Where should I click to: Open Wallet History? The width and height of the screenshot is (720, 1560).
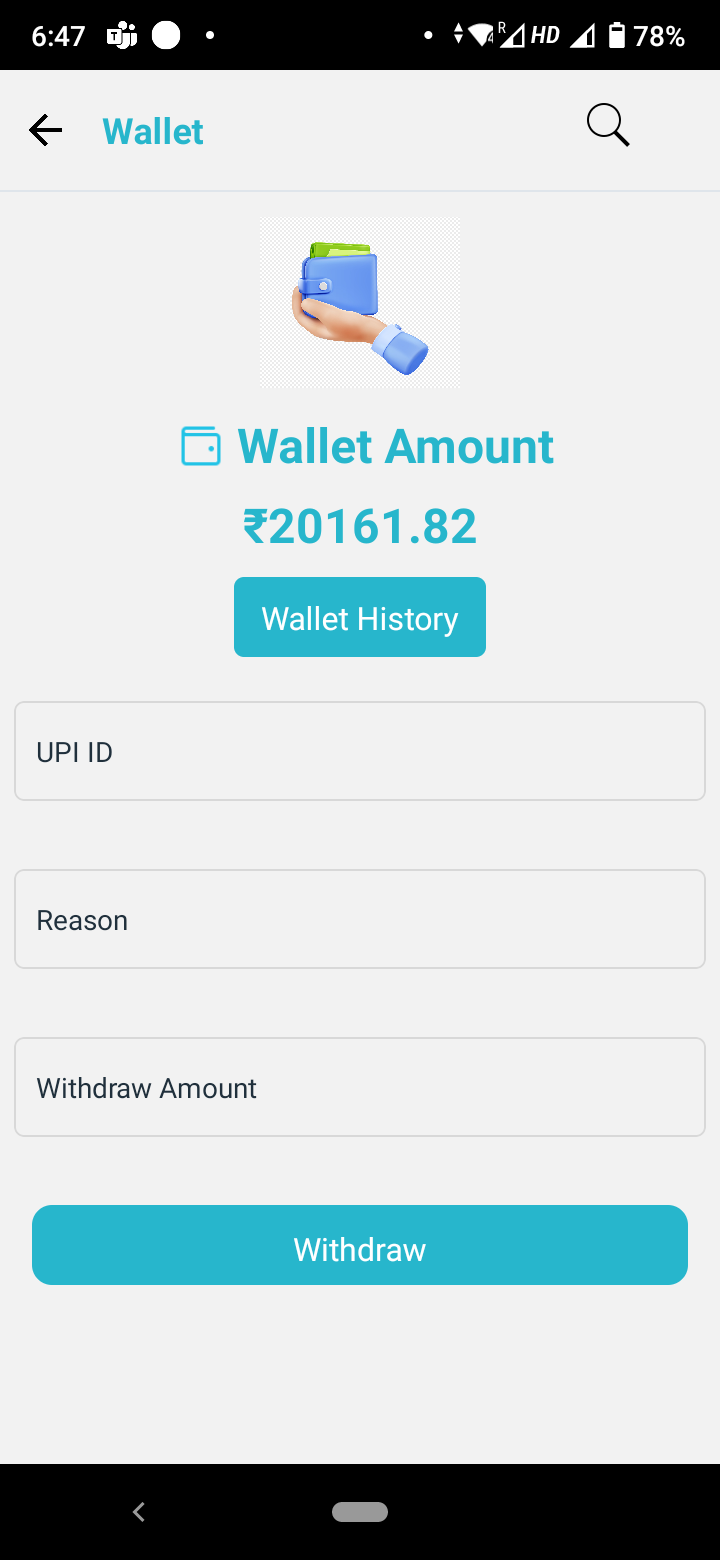point(360,617)
